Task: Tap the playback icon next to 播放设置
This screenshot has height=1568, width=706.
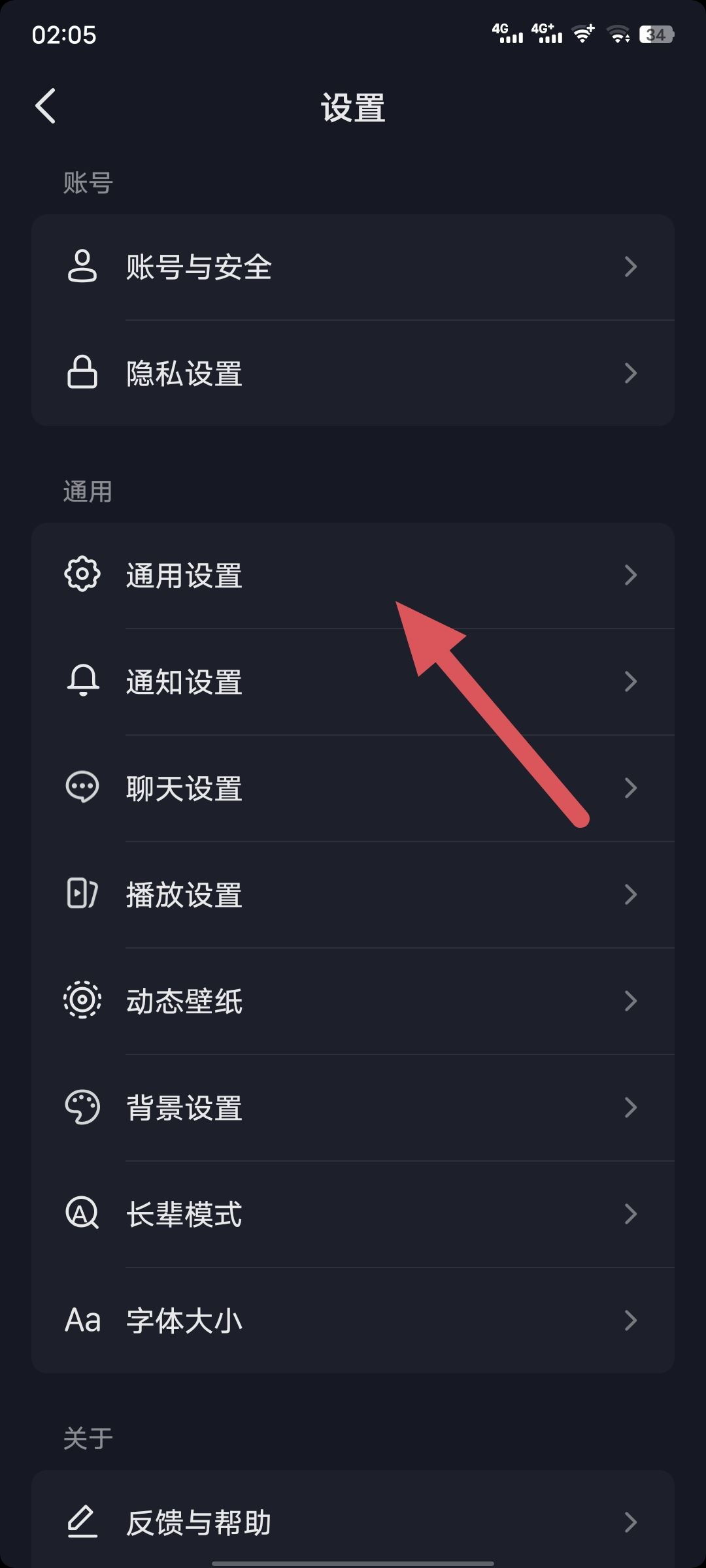Action: click(81, 894)
